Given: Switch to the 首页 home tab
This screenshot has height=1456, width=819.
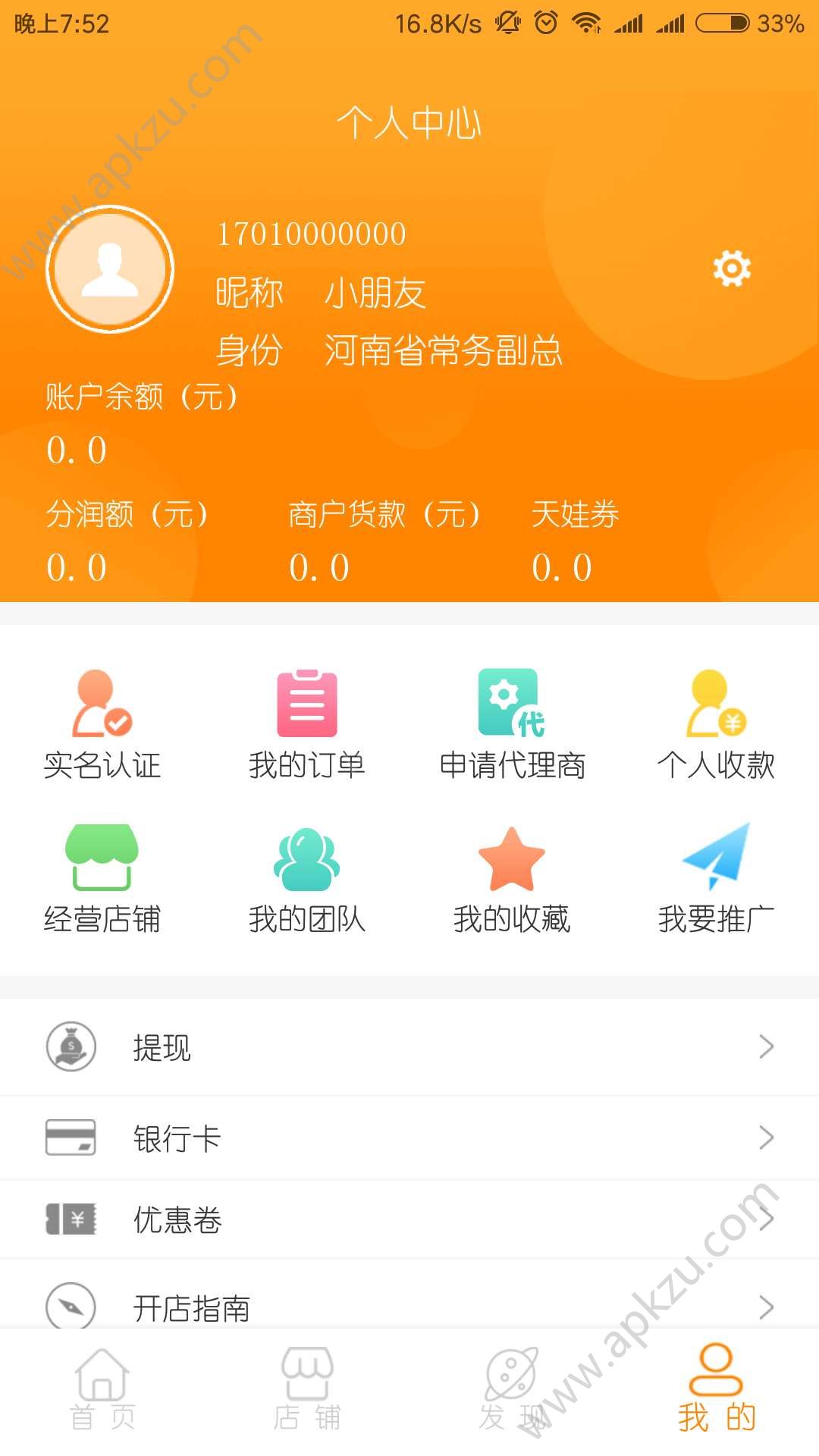Looking at the screenshot, I should pyautogui.click(x=102, y=1403).
